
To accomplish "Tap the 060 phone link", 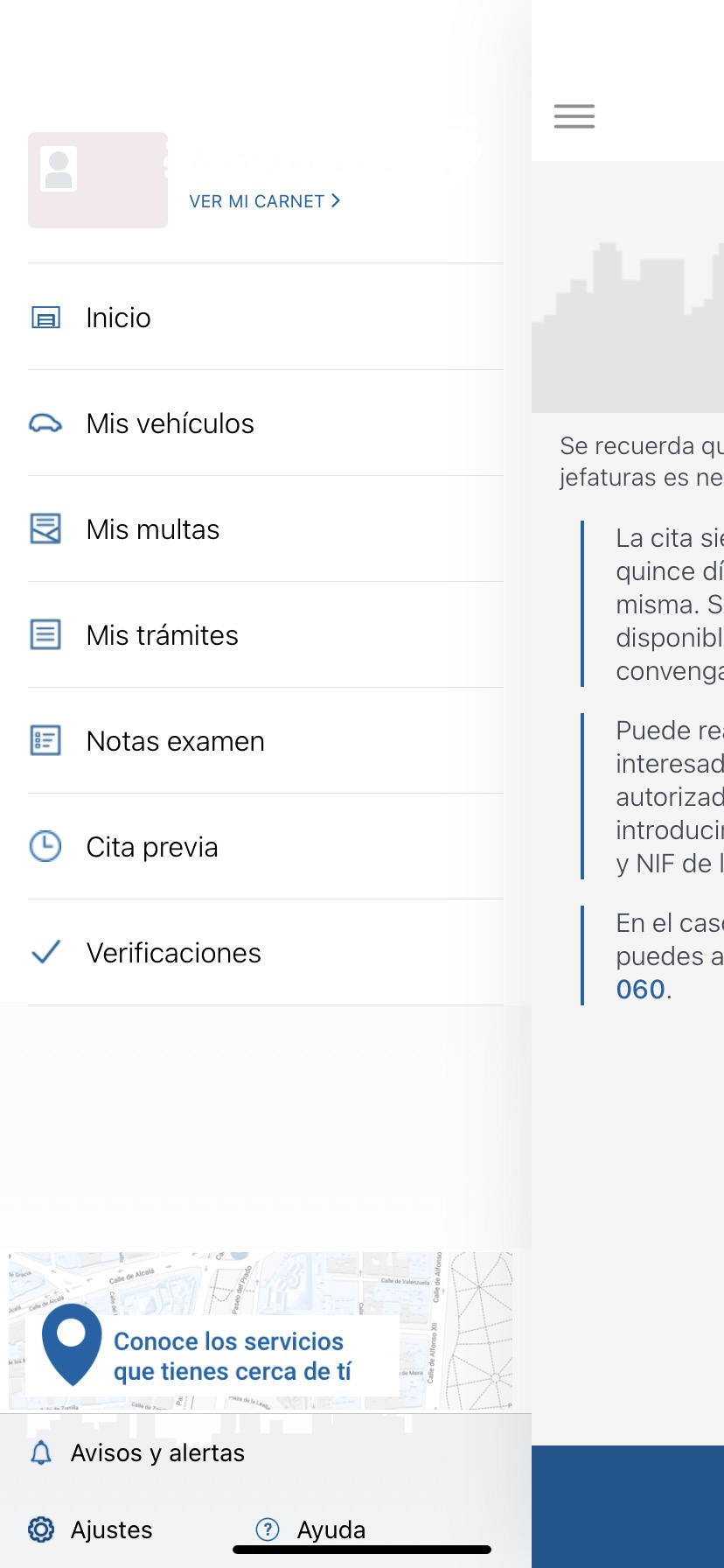I will point(640,990).
